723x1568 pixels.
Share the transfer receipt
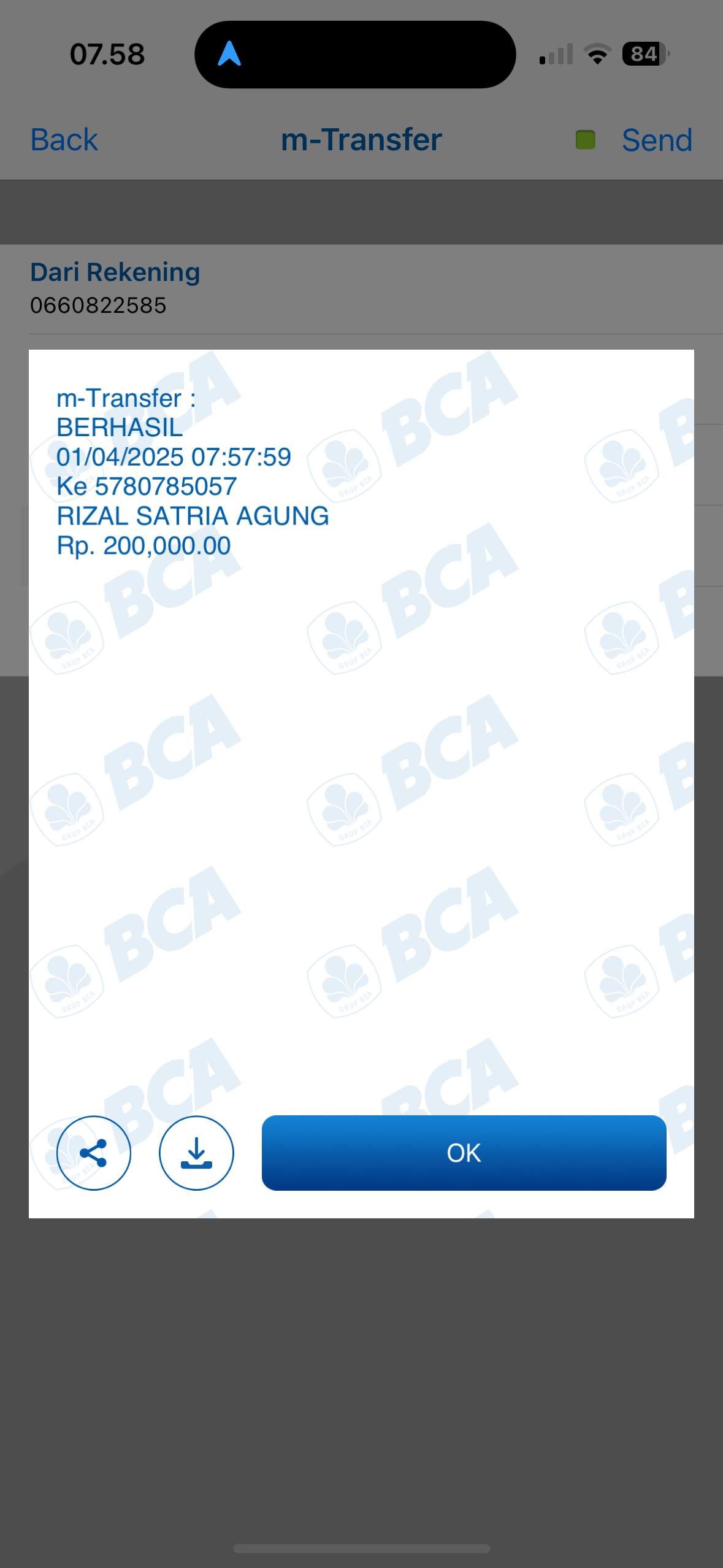pyautogui.click(x=94, y=1153)
